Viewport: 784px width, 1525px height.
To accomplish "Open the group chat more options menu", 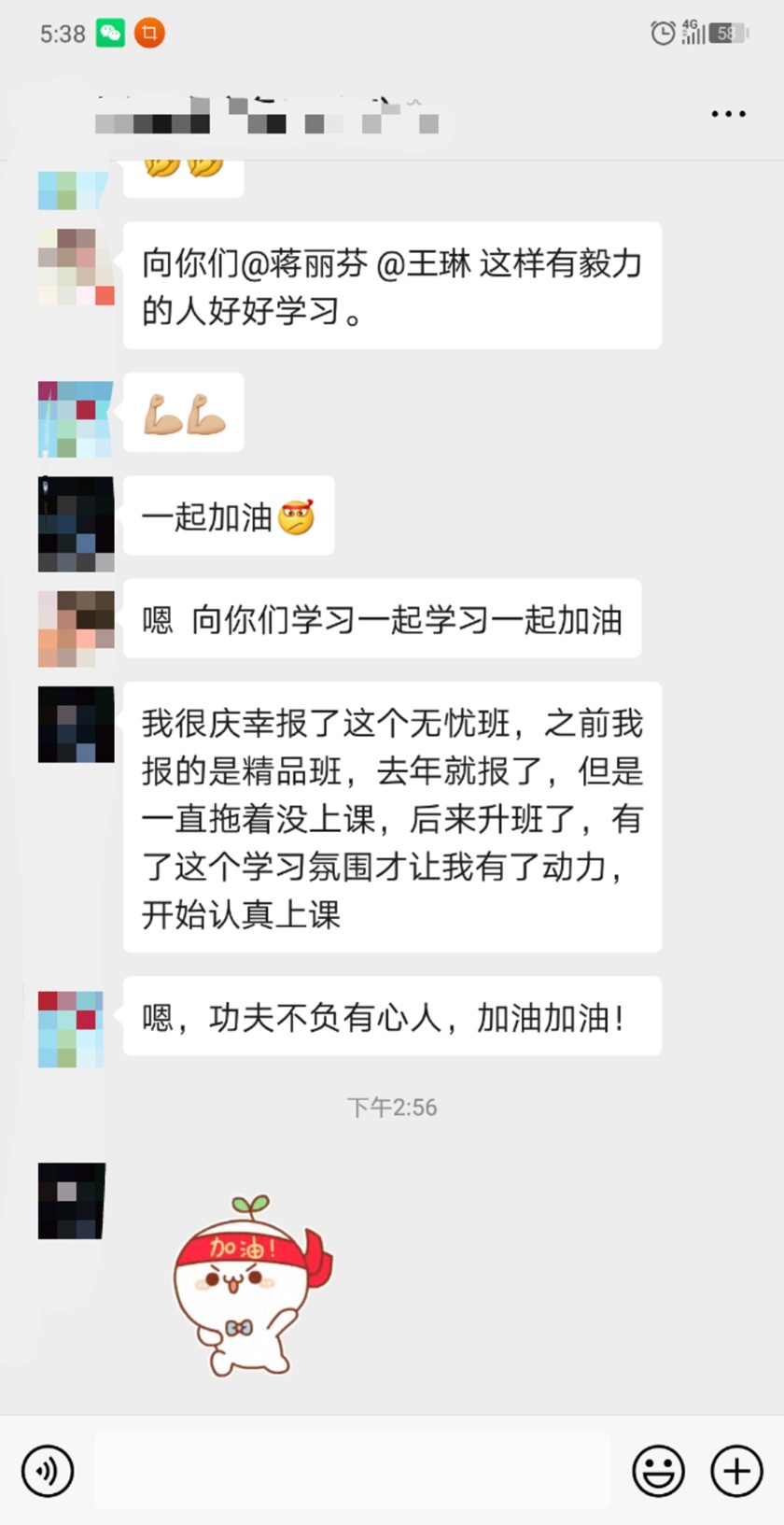I will pyautogui.click(x=727, y=113).
